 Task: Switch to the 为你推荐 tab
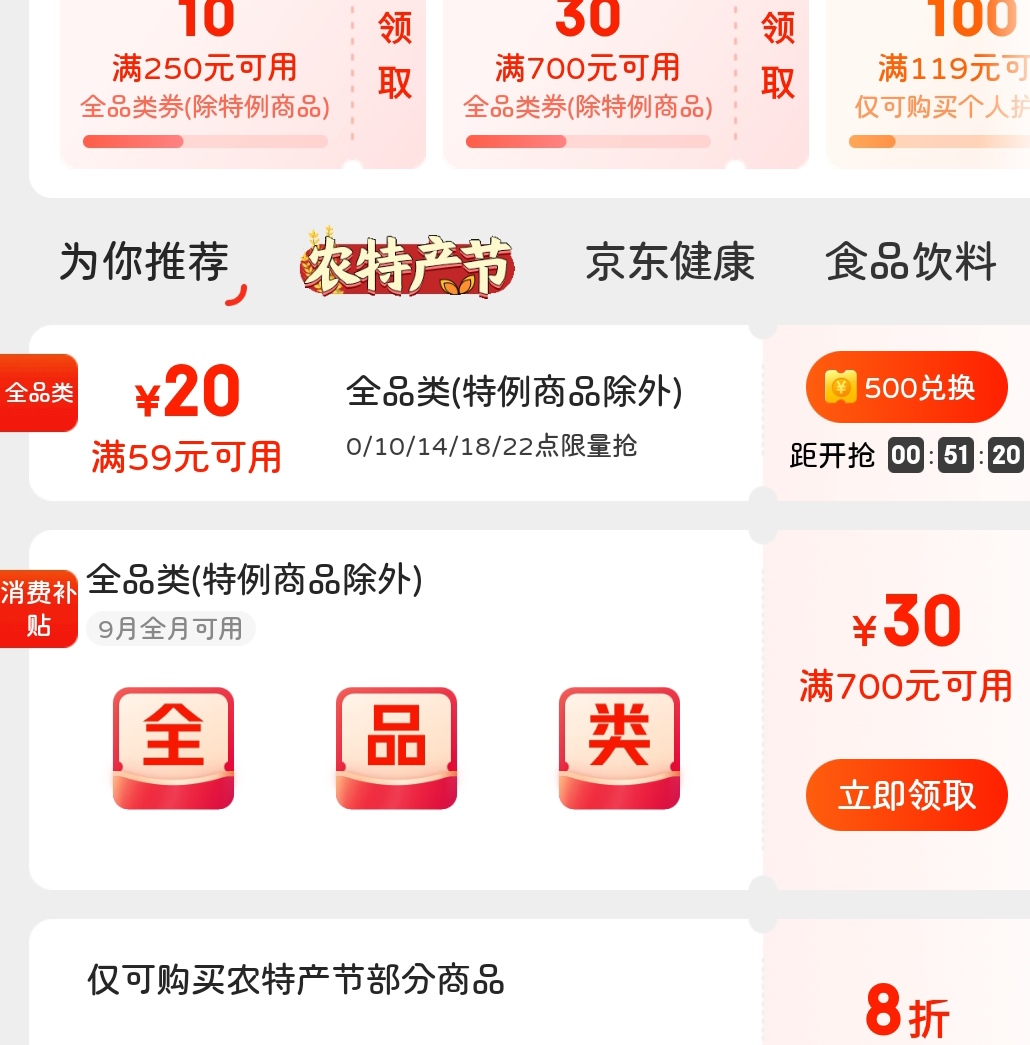pos(144,263)
